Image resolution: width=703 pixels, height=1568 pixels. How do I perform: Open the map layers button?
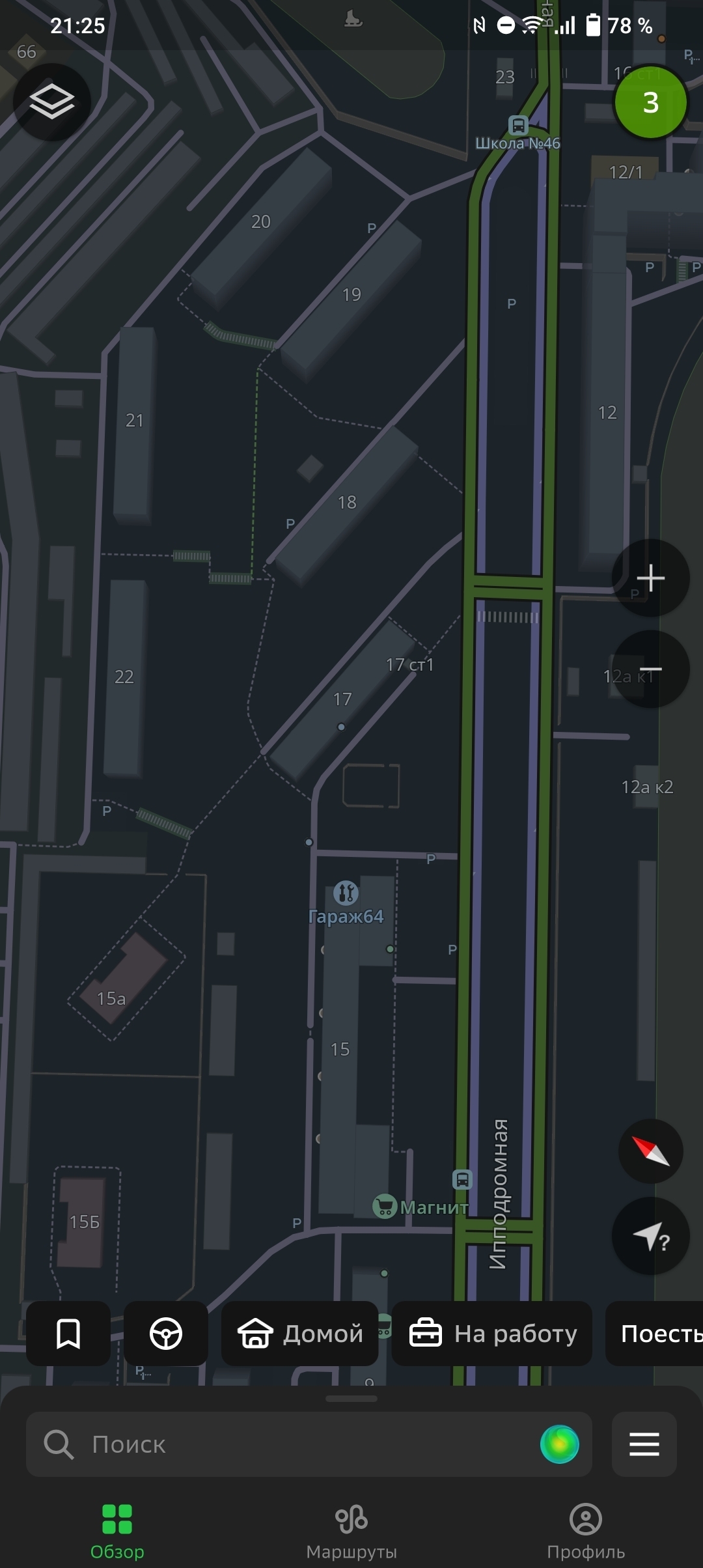[52, 102]
